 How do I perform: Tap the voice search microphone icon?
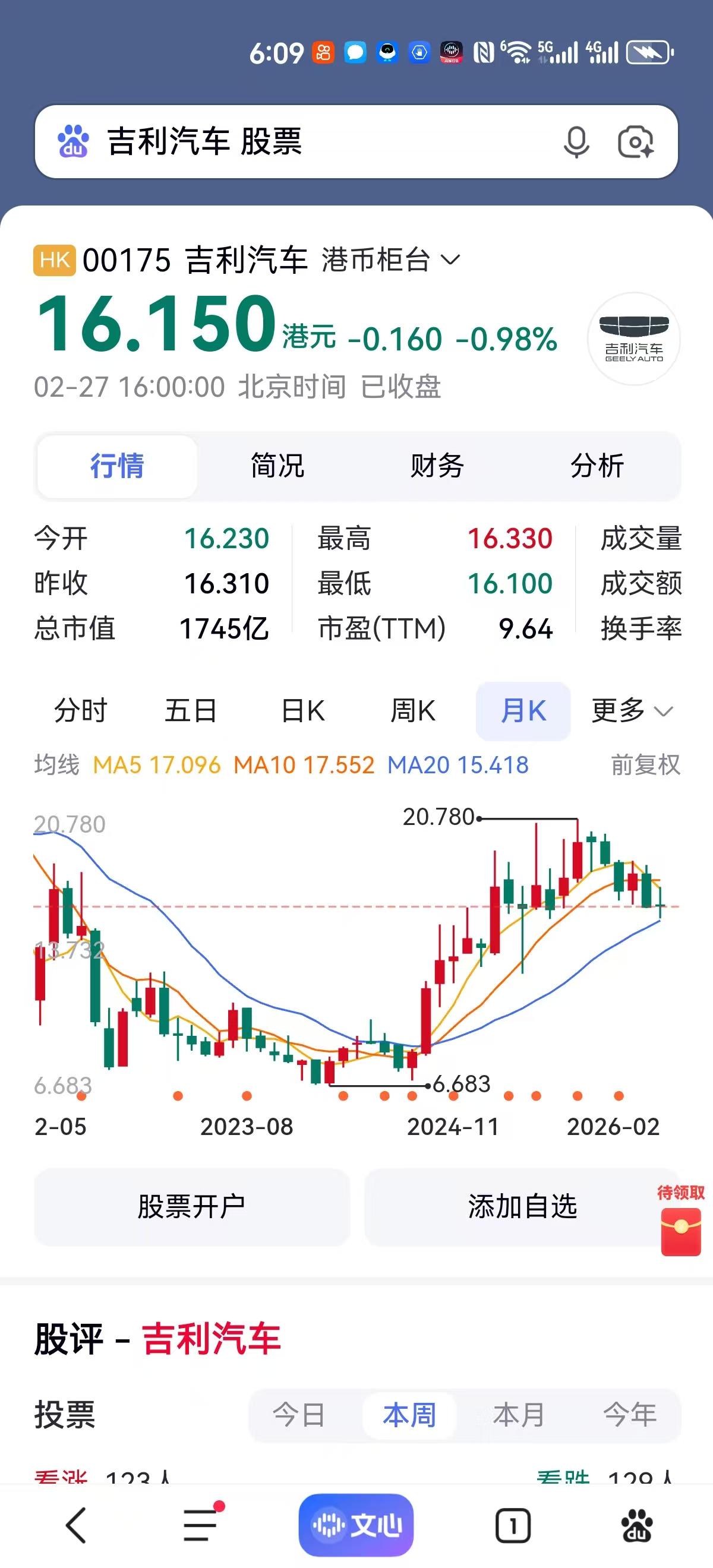click(x=576, y=141)
